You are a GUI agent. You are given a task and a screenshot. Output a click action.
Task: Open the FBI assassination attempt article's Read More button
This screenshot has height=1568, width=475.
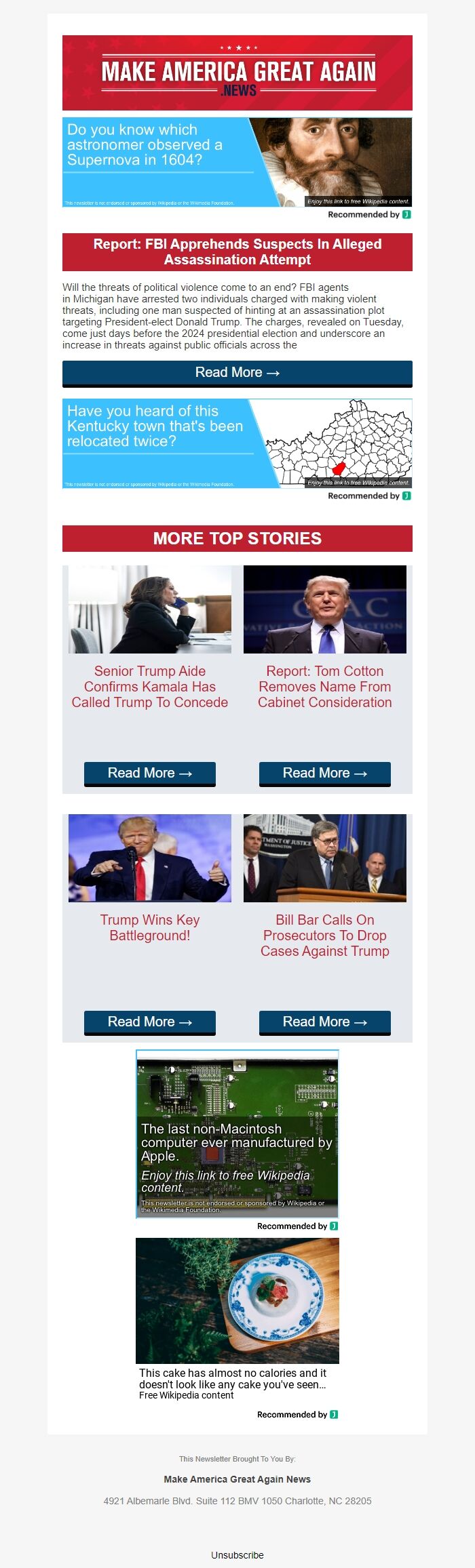pos(237,373)
